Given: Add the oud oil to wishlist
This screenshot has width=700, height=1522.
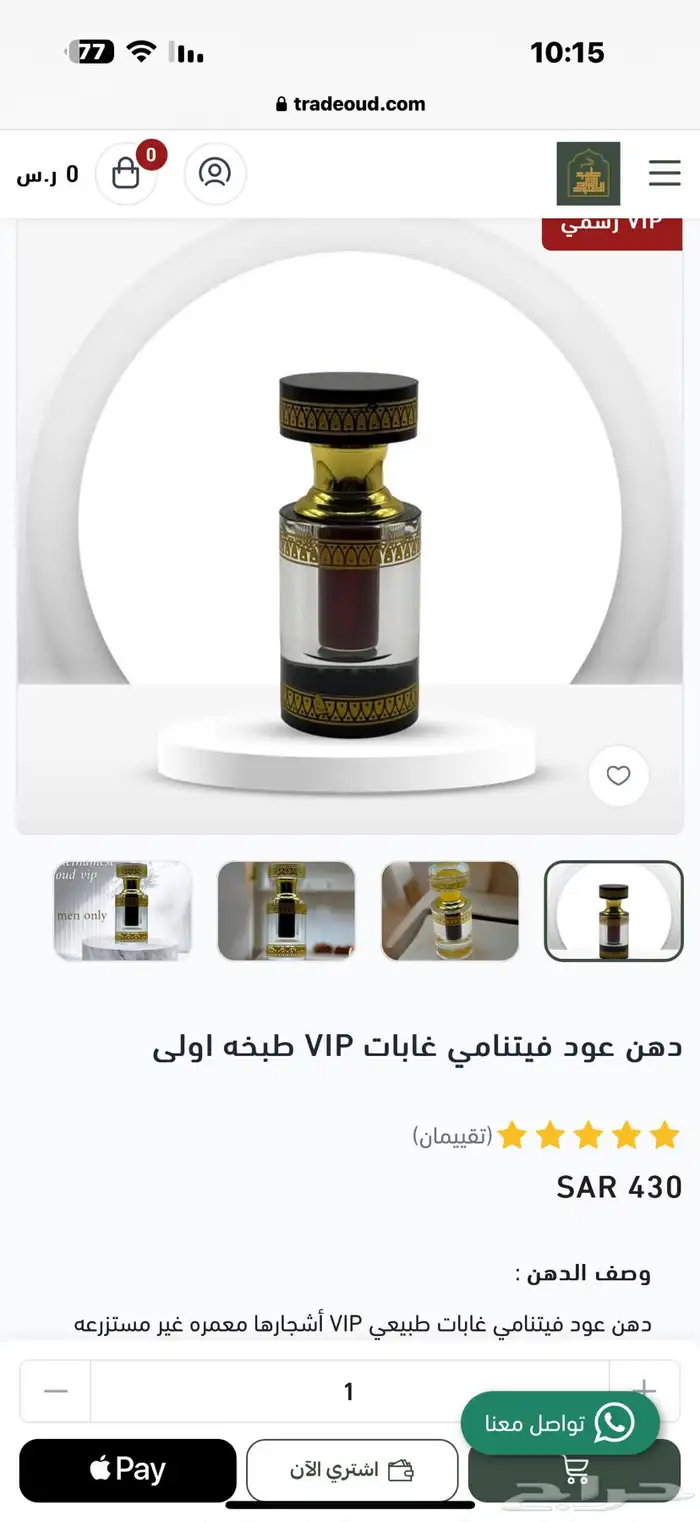Looking at the screenshot, I should click(x=618, y=775).
